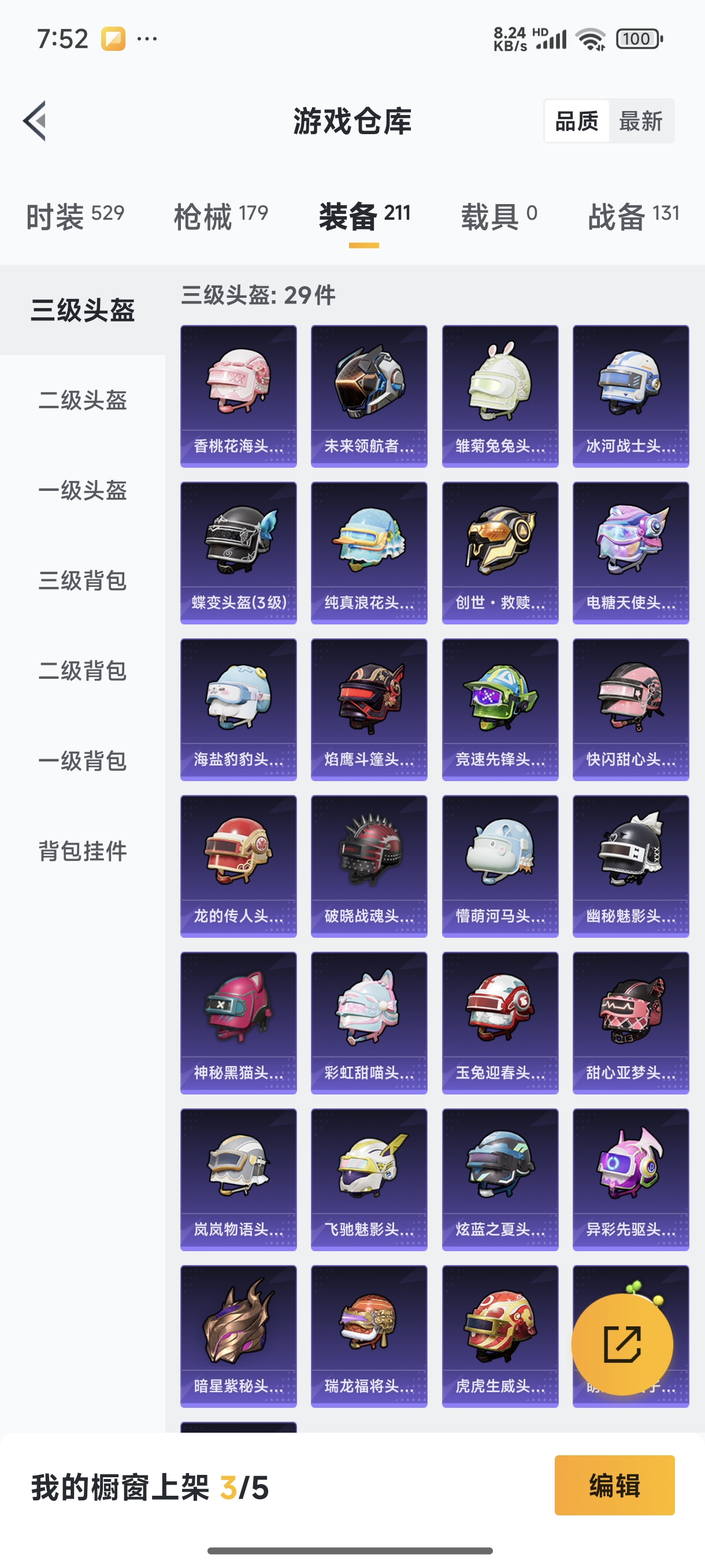Open 一级背包 category
Viewport: 705px width, 1568px height.
coord(83,761)
